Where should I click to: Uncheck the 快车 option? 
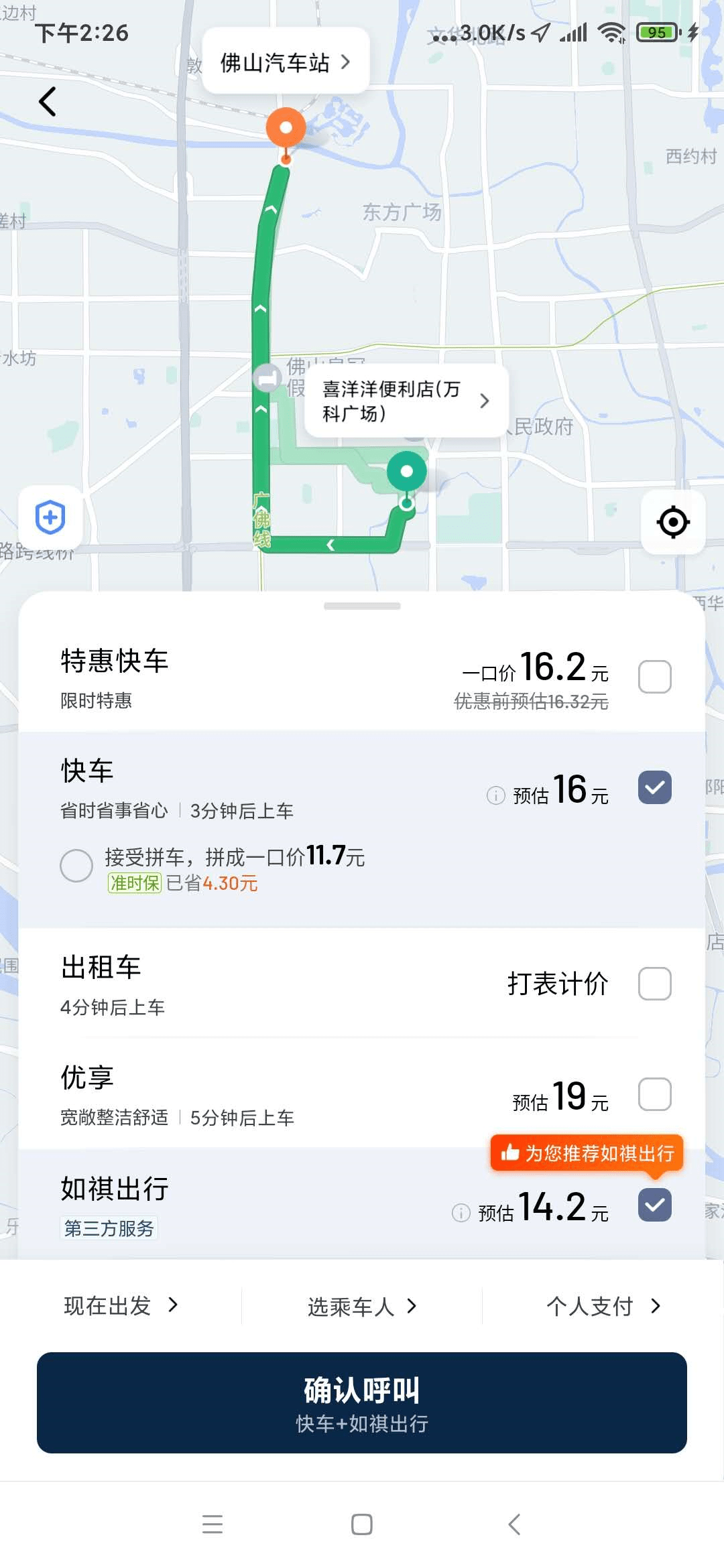654,787
